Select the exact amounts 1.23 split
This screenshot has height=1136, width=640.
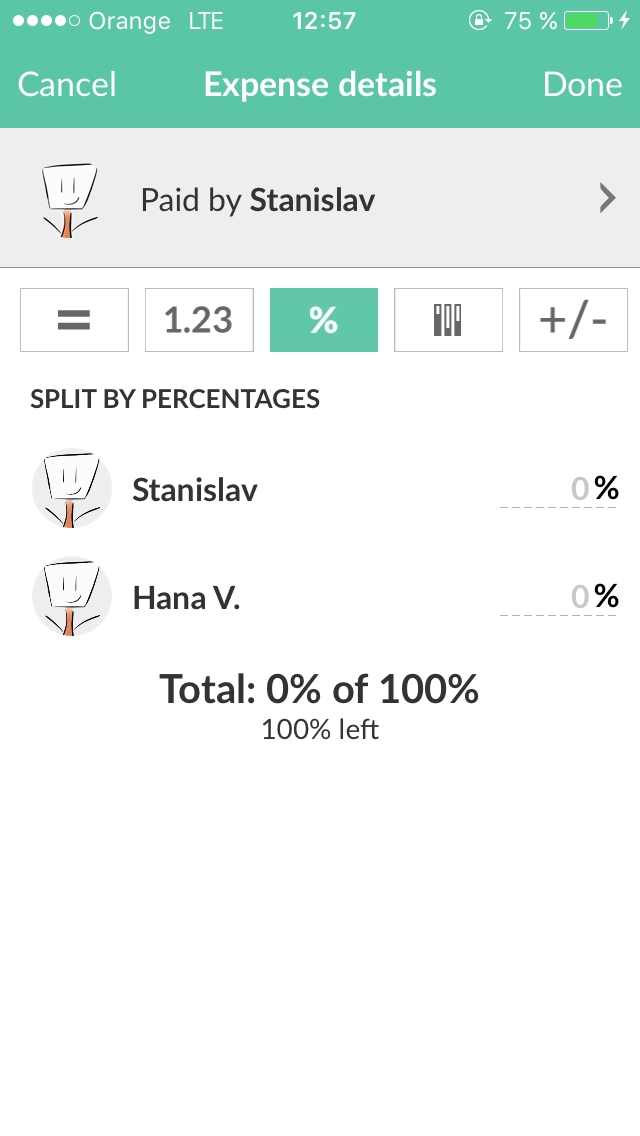click(199, 320)
